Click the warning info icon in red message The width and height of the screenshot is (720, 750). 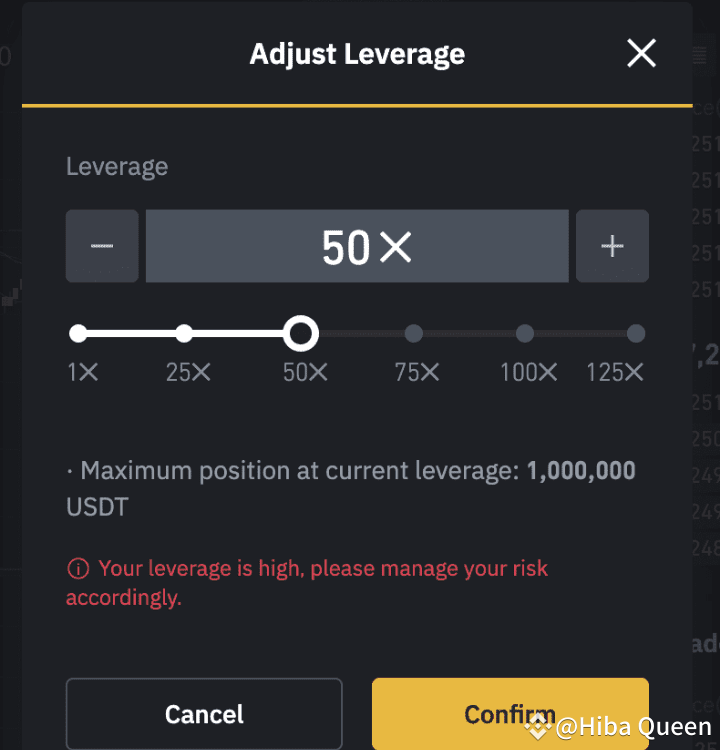coord(77,568)
